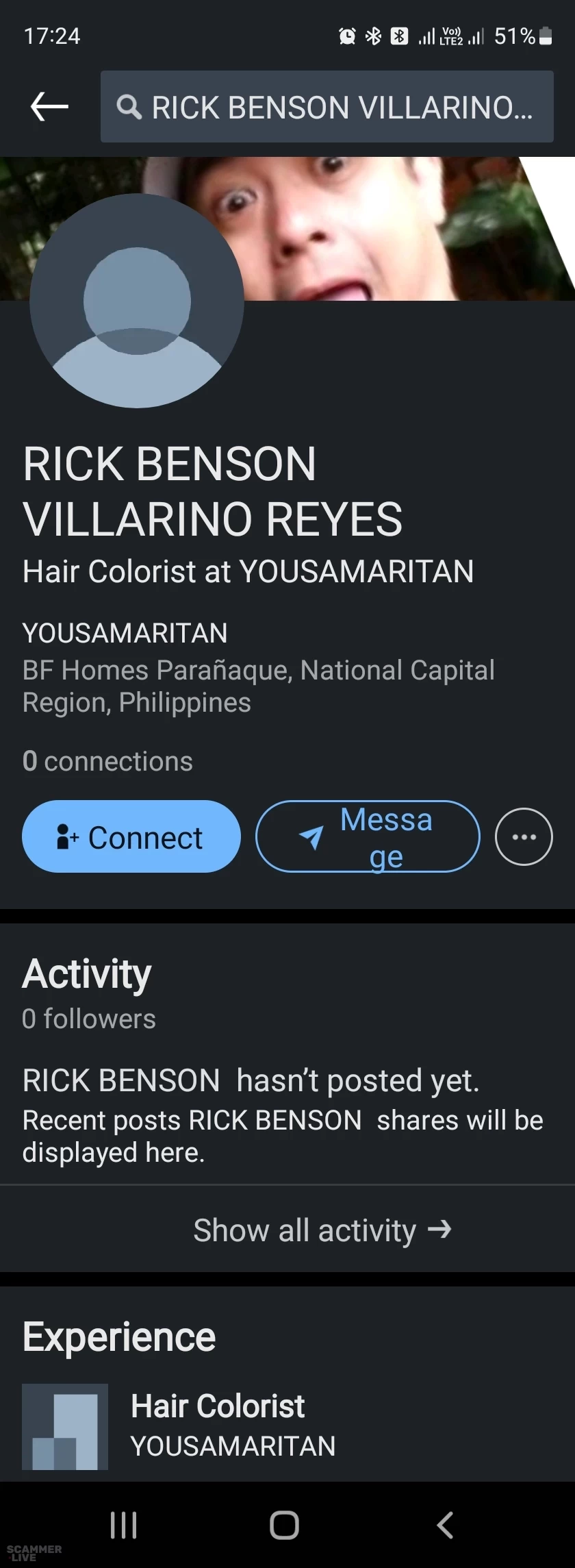This screenshot has width=575, height=1568.
Task: View the profile picture placeholder
Action: tap(137, 301)
